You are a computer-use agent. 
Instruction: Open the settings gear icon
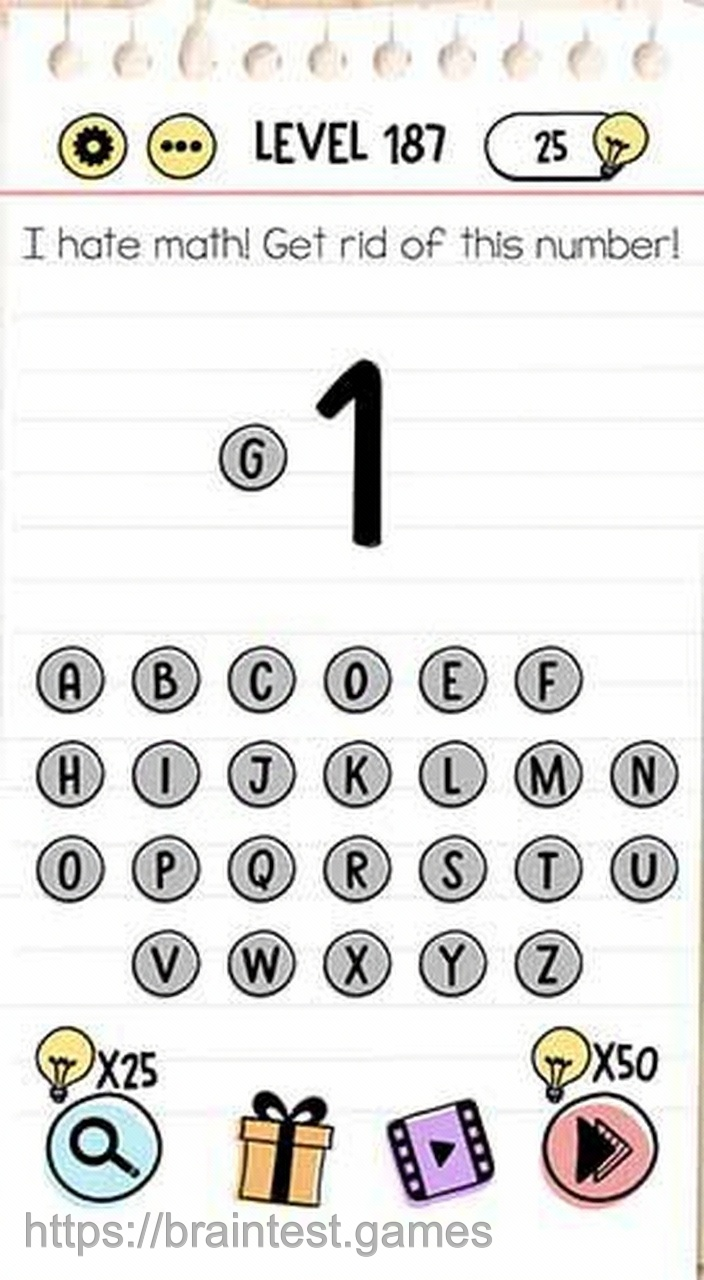pyautogui.click(x=93, y=148)
